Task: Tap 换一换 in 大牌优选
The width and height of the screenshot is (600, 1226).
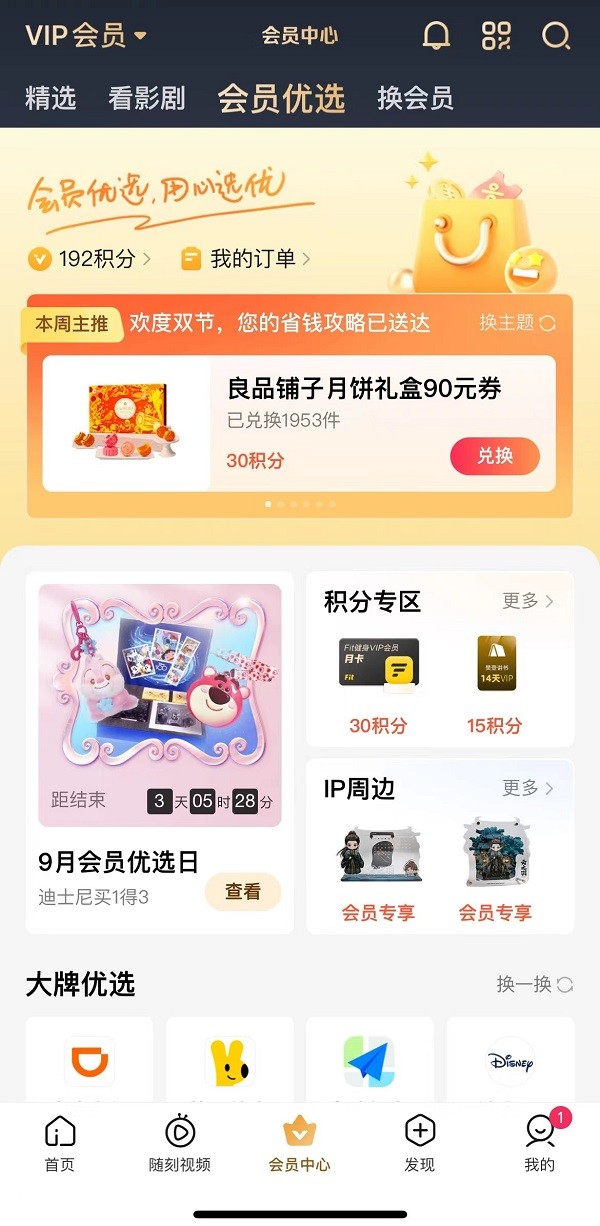Action: (535, 984)
